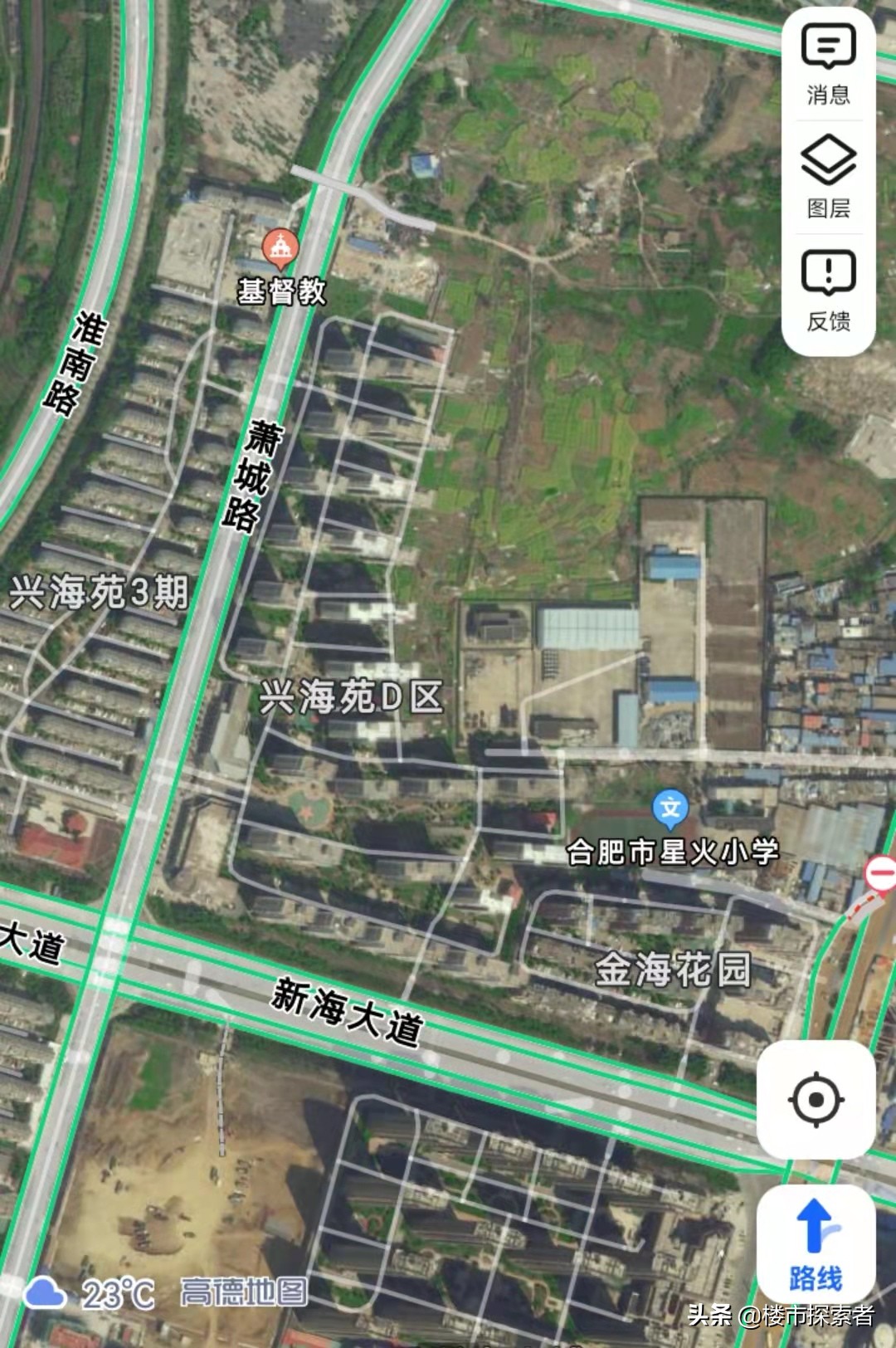Click the 基督教 text label

point(280,290)
